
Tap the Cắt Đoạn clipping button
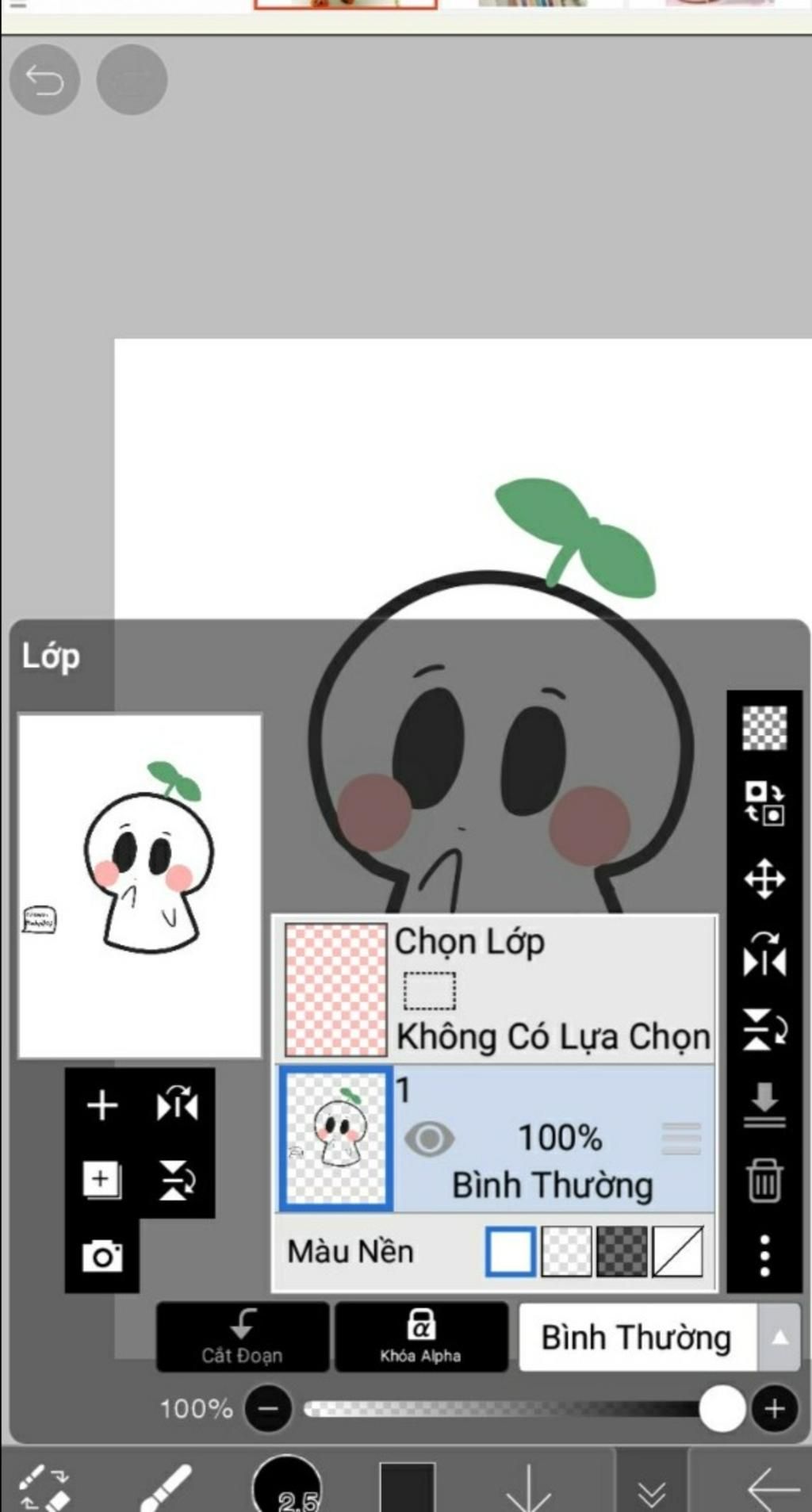coord(242,1336)
